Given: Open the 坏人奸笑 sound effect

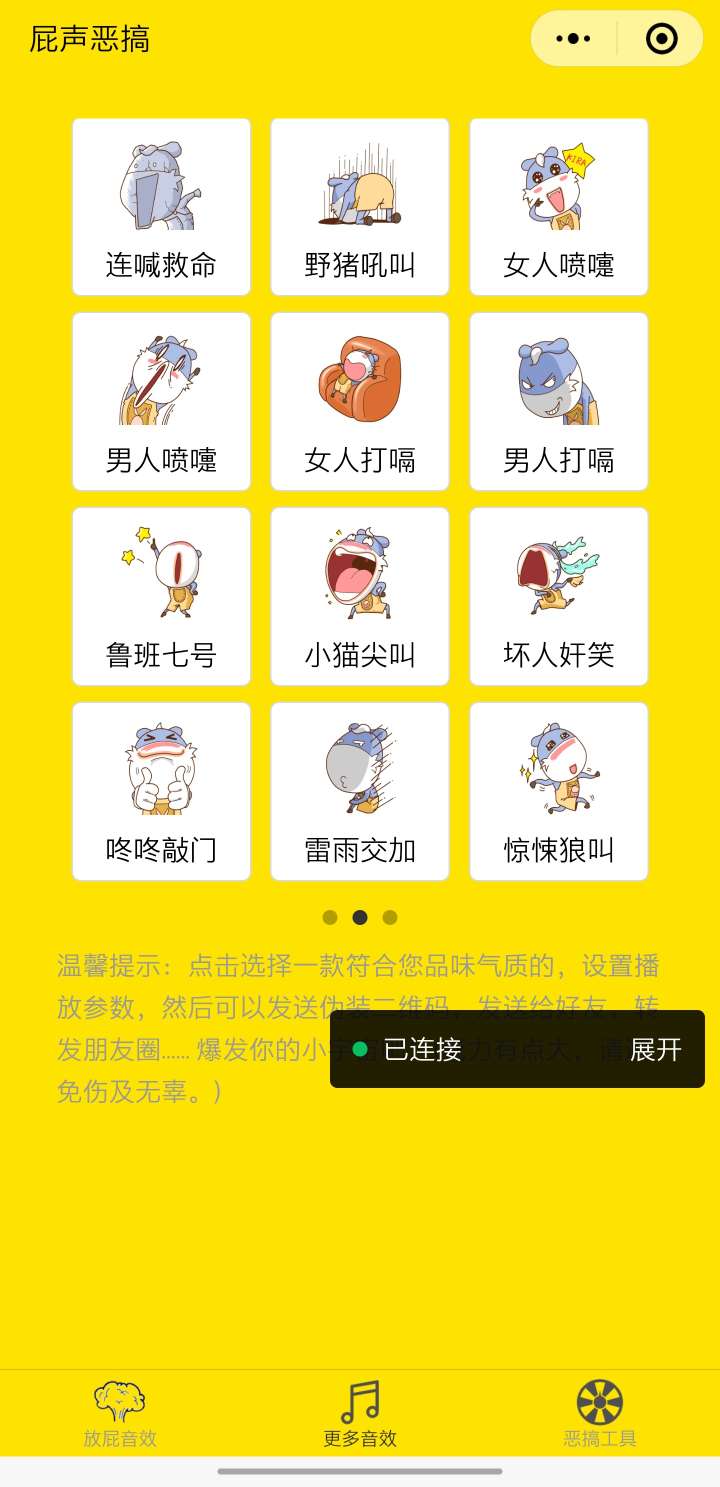Looking at the screenshot, I should (557, 595).
